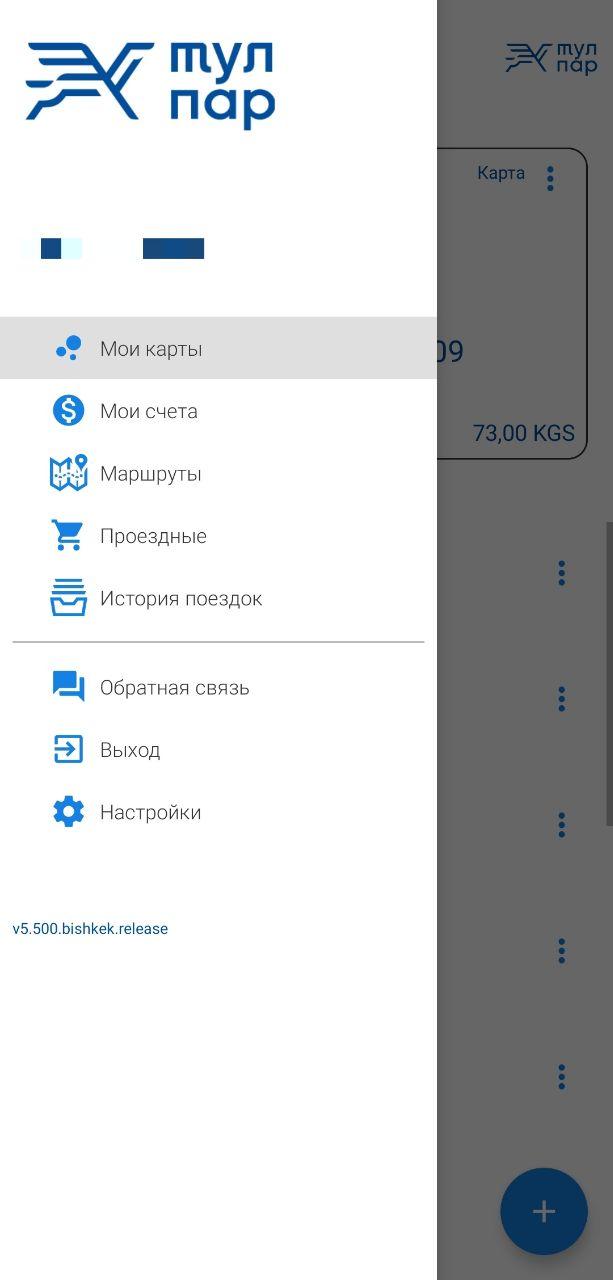The image size is (613, 1280).
Task: Tap Выход to log out
Action: click(x=218, y=749)
